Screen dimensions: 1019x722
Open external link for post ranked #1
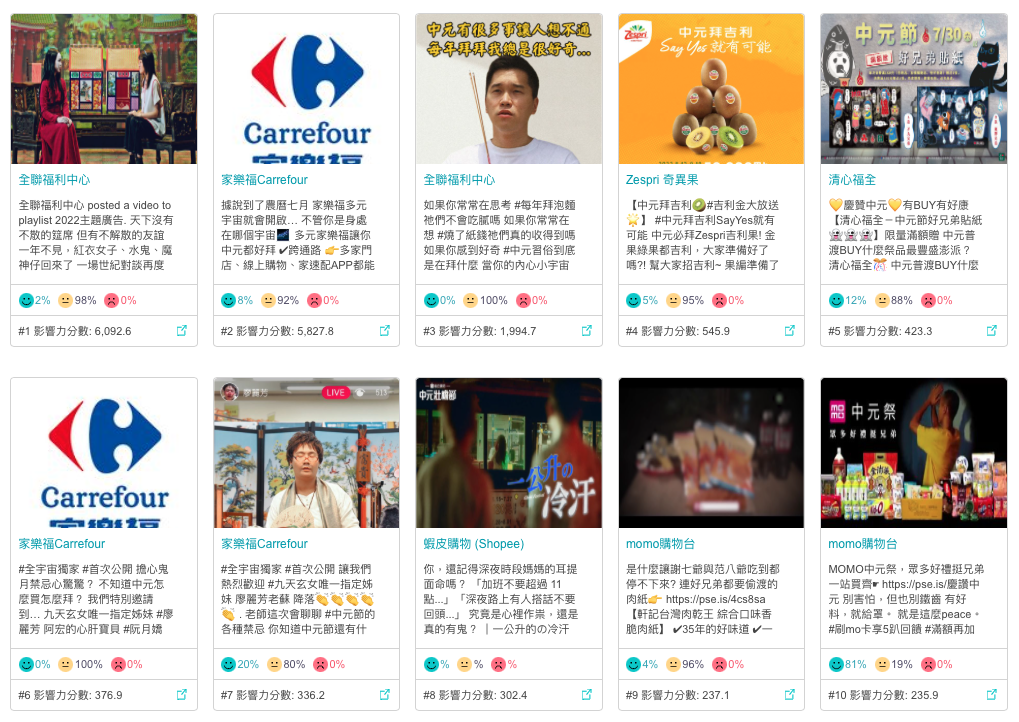(x=182, y=330)
